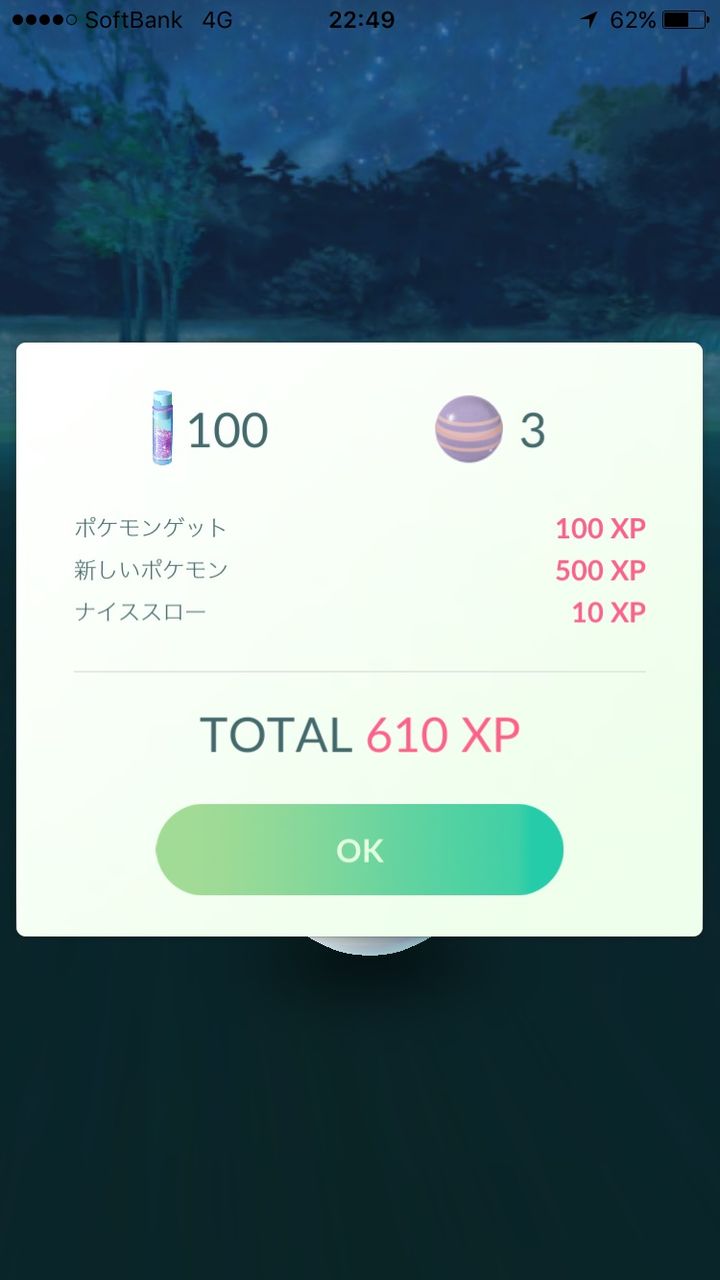The width and height of the screenshot is (720, 1280).
Task: Select the 500 XP new Pokémon value
Action: coord(600,570)
